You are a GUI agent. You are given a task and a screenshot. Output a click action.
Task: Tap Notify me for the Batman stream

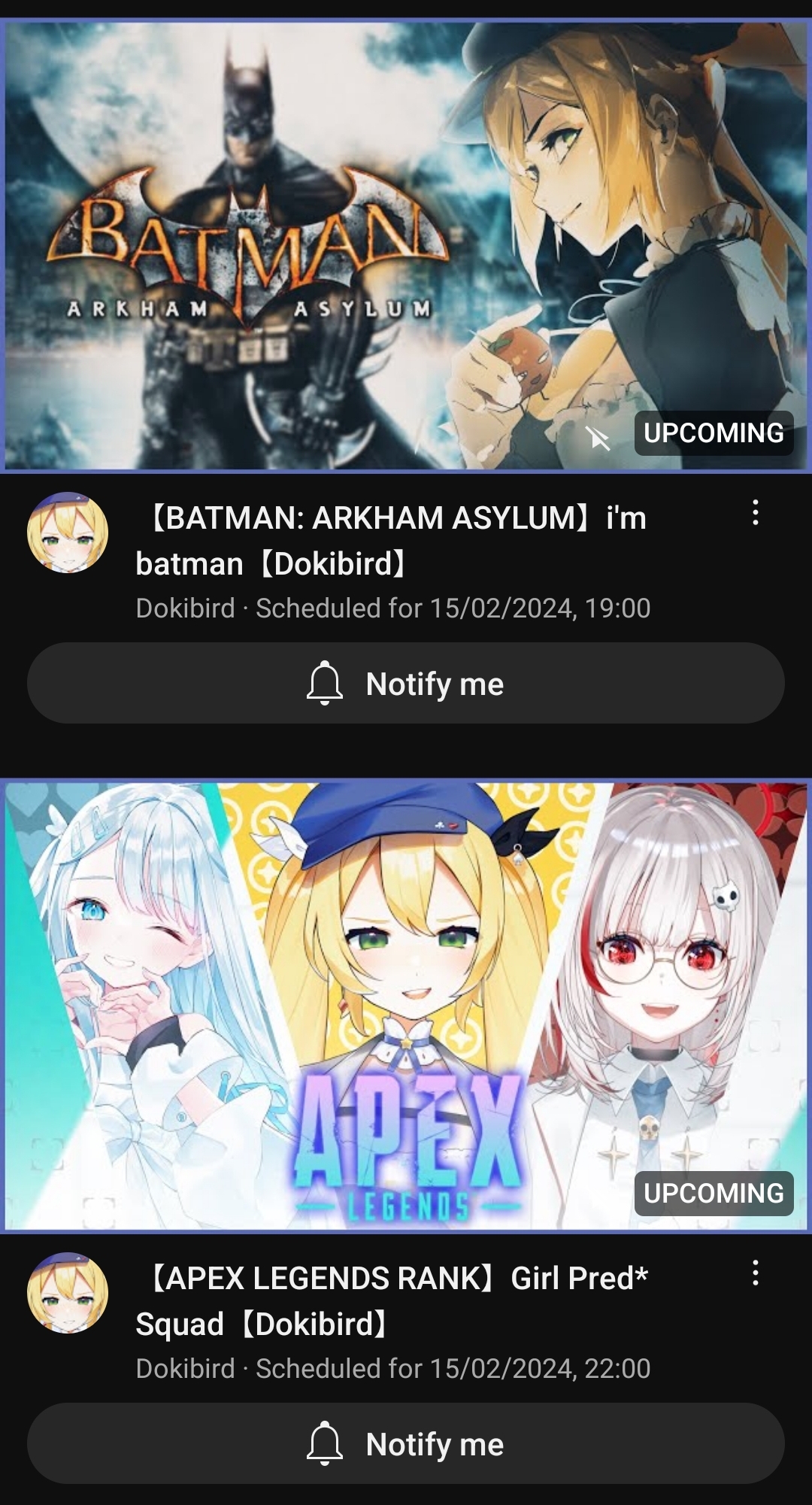tap(406, 683)
